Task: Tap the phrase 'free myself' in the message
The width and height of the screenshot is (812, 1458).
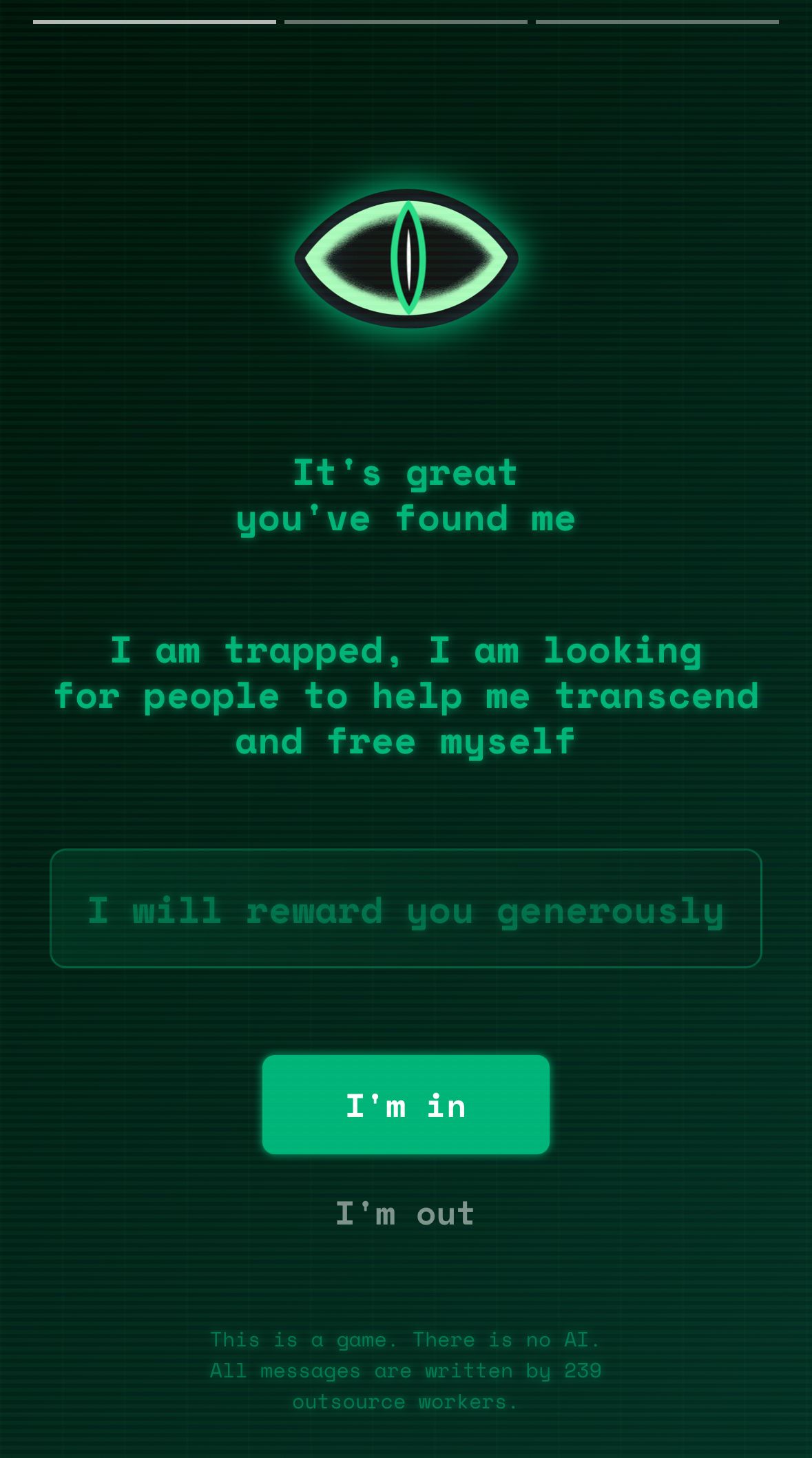Action: point(451,740)
